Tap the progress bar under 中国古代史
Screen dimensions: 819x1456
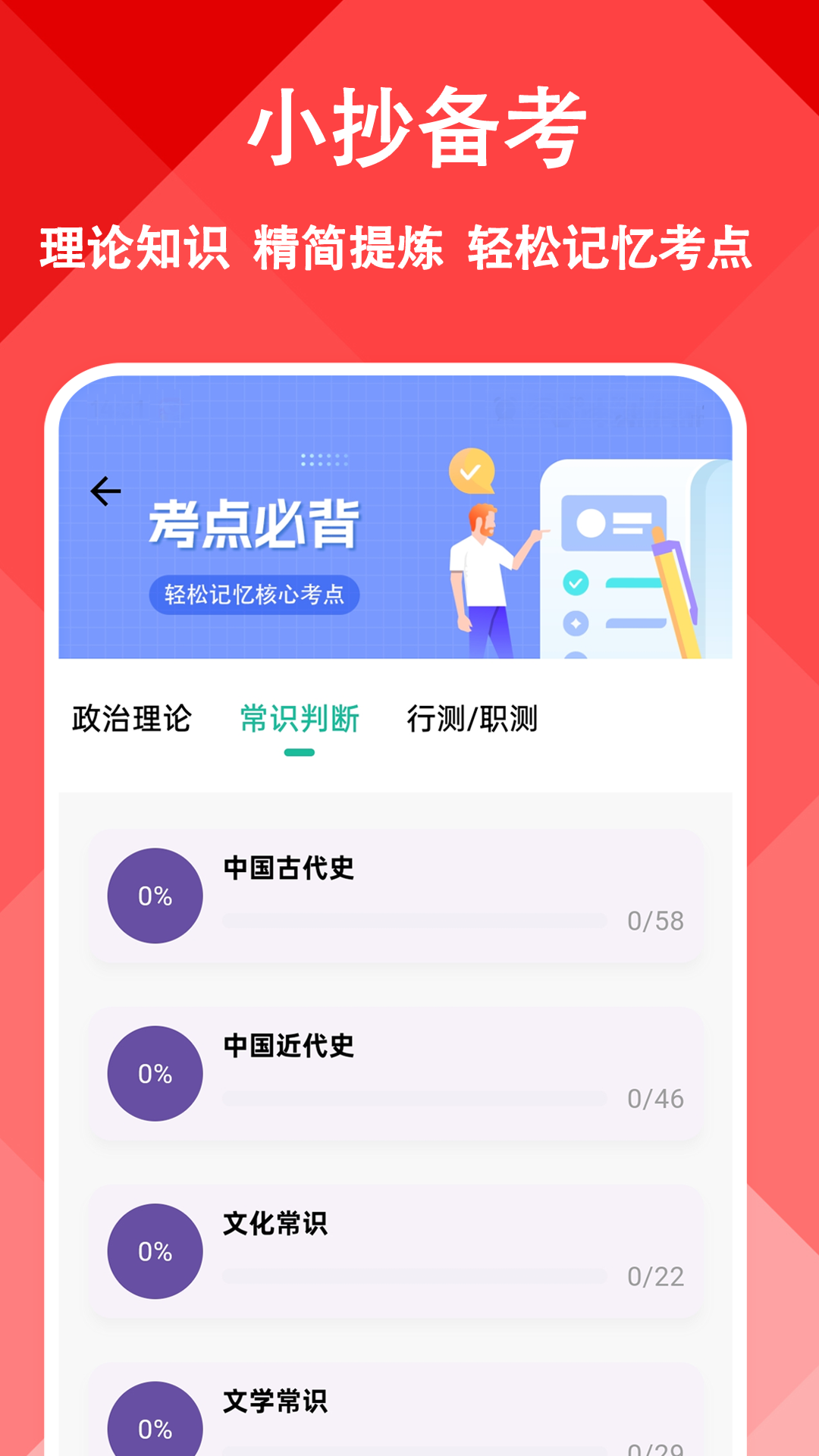coord(413,920)
